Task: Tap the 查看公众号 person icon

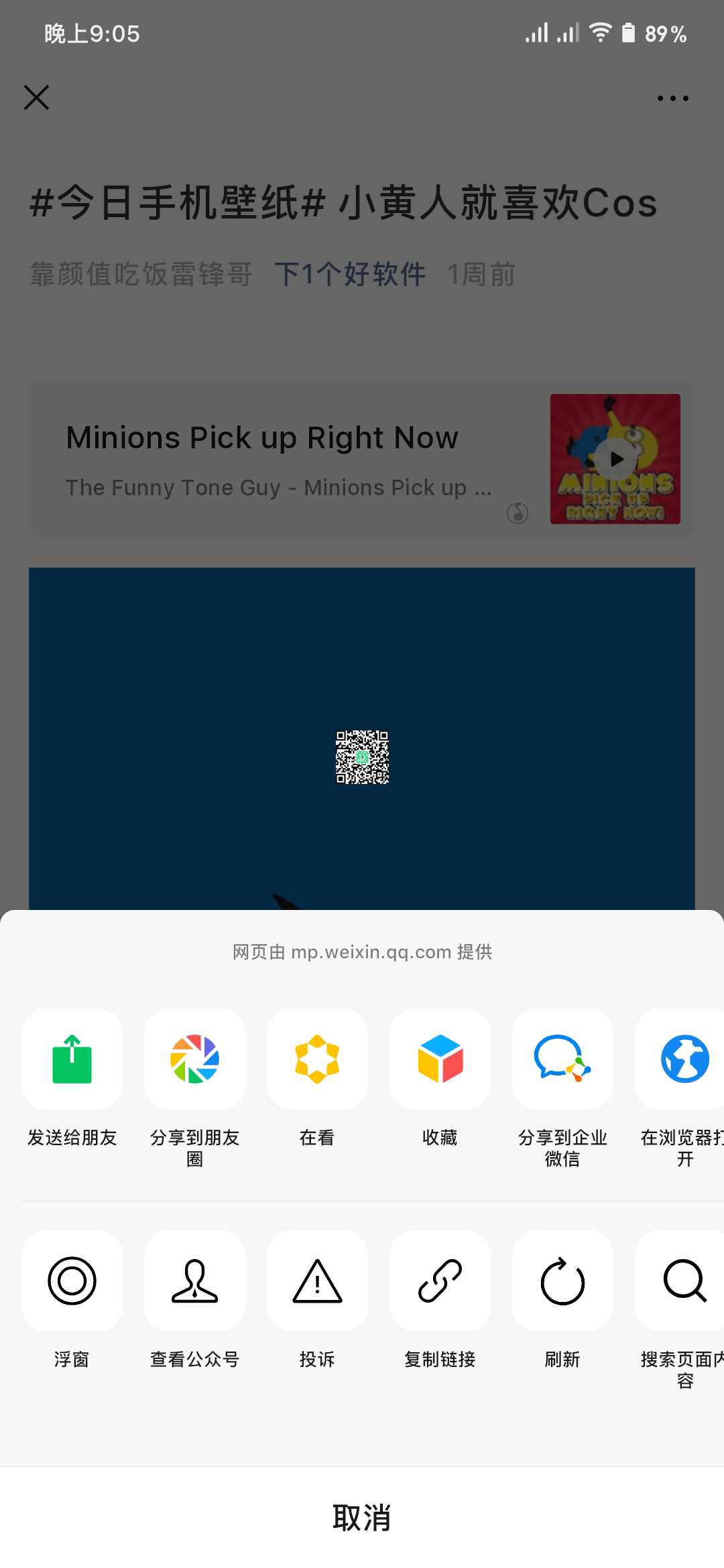Action: click(194, 1280)
